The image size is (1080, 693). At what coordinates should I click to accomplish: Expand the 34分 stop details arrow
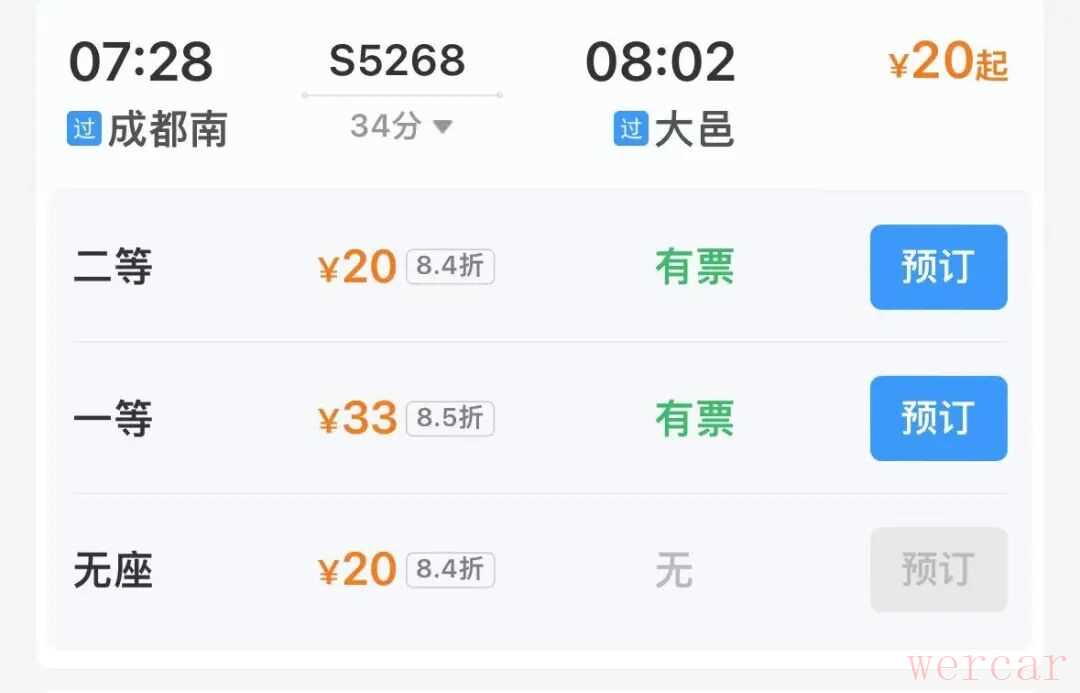point(442,127)
